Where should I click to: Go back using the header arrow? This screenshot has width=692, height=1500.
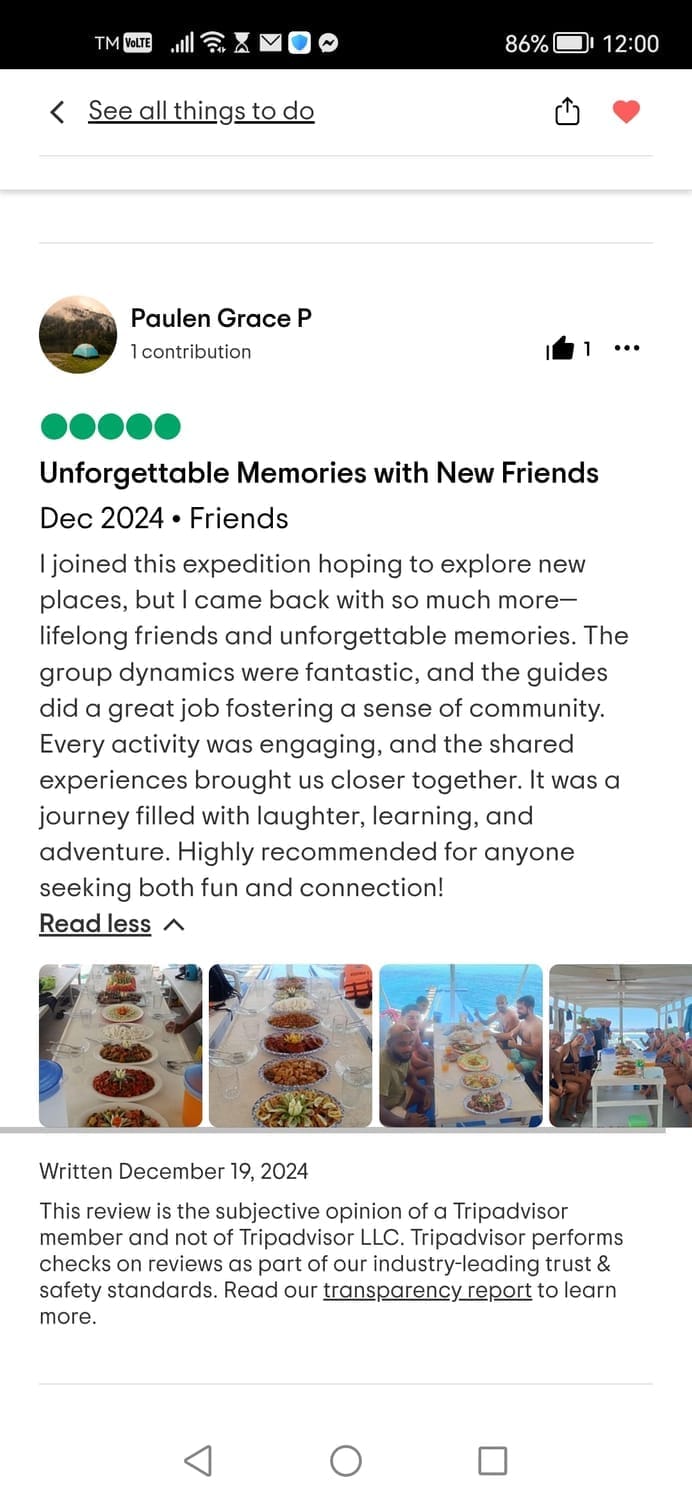(x=57, y=112)
